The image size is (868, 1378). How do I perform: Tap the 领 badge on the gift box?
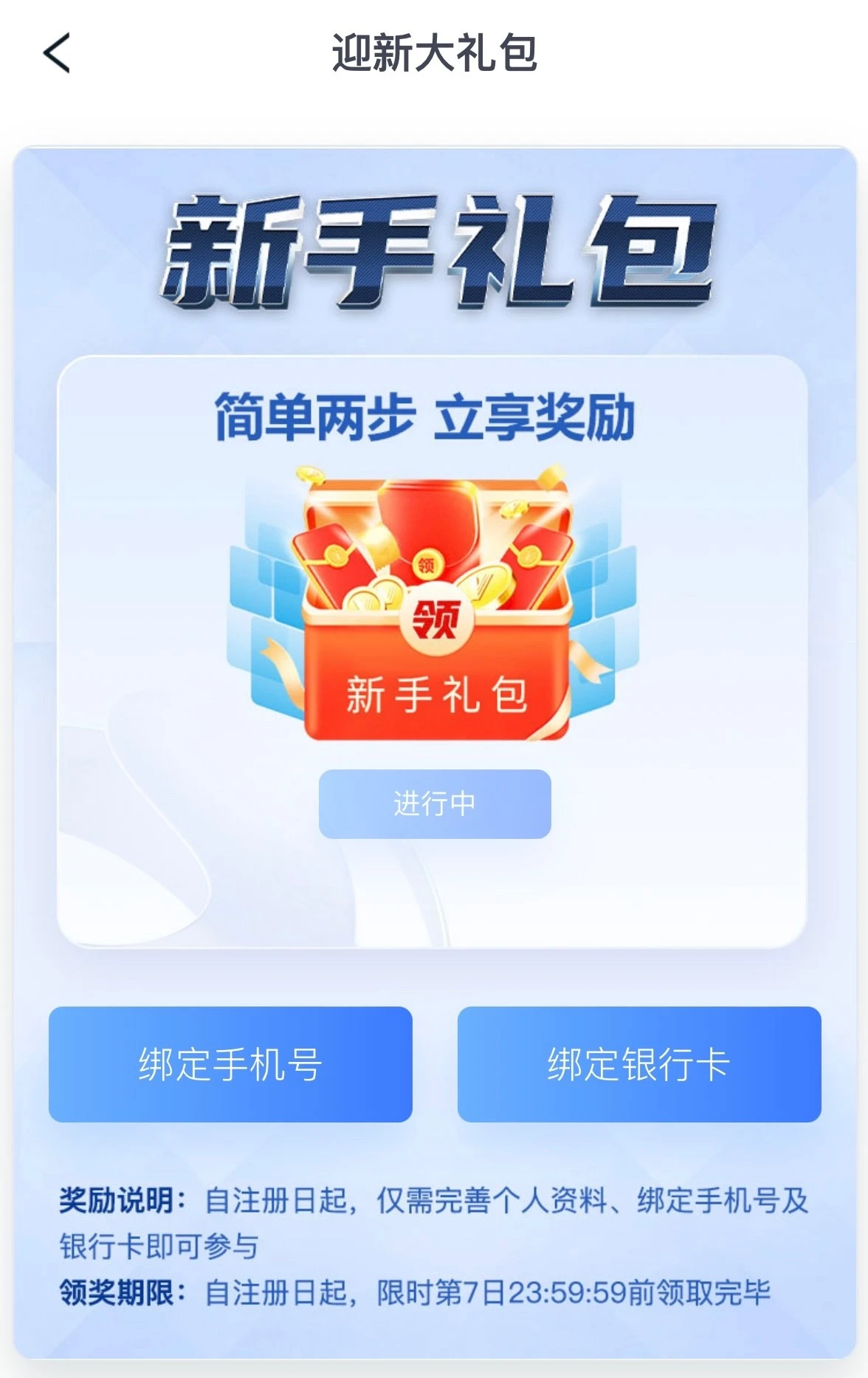[x=437, y=619]
